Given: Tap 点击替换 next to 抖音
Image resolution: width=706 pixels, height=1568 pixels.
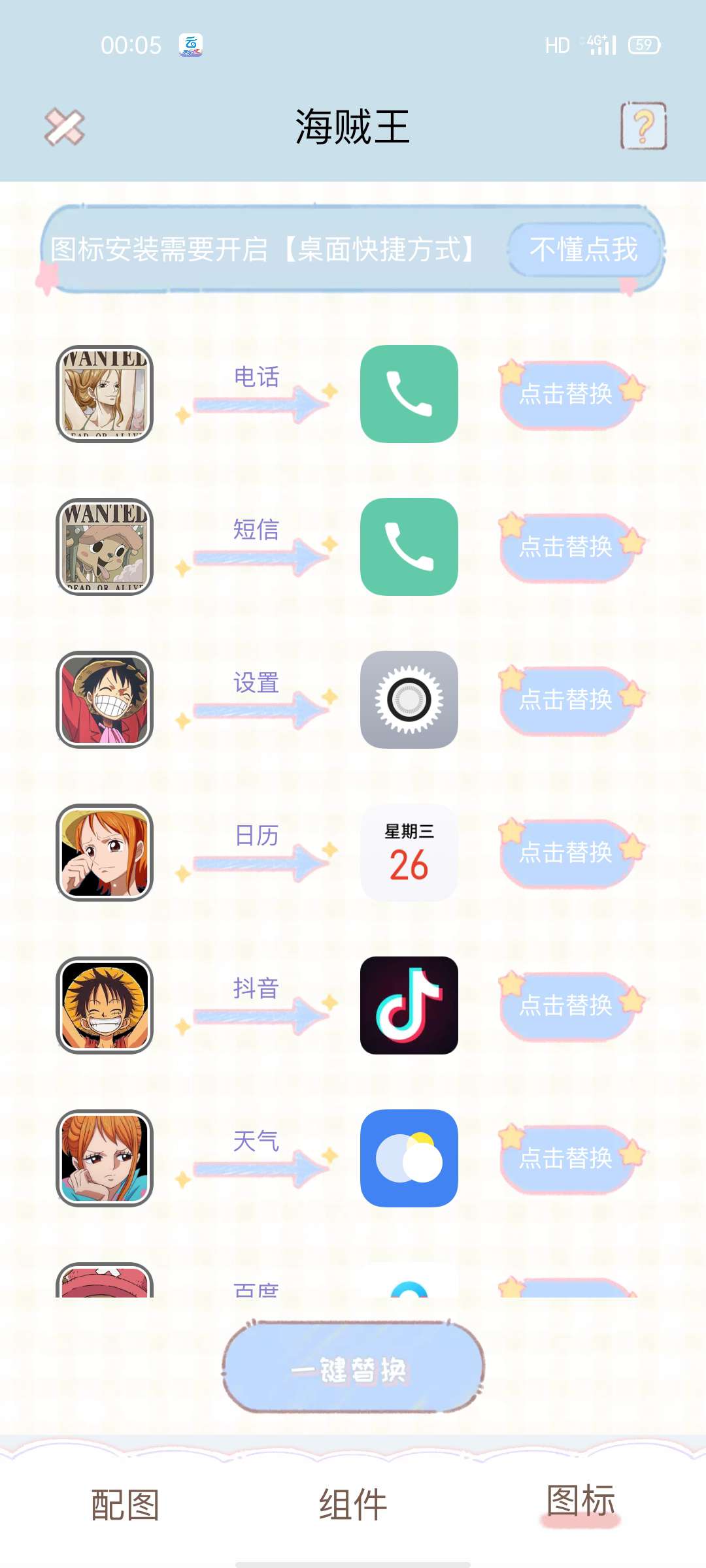Looking at the screenshot, I should point(567,1005).
